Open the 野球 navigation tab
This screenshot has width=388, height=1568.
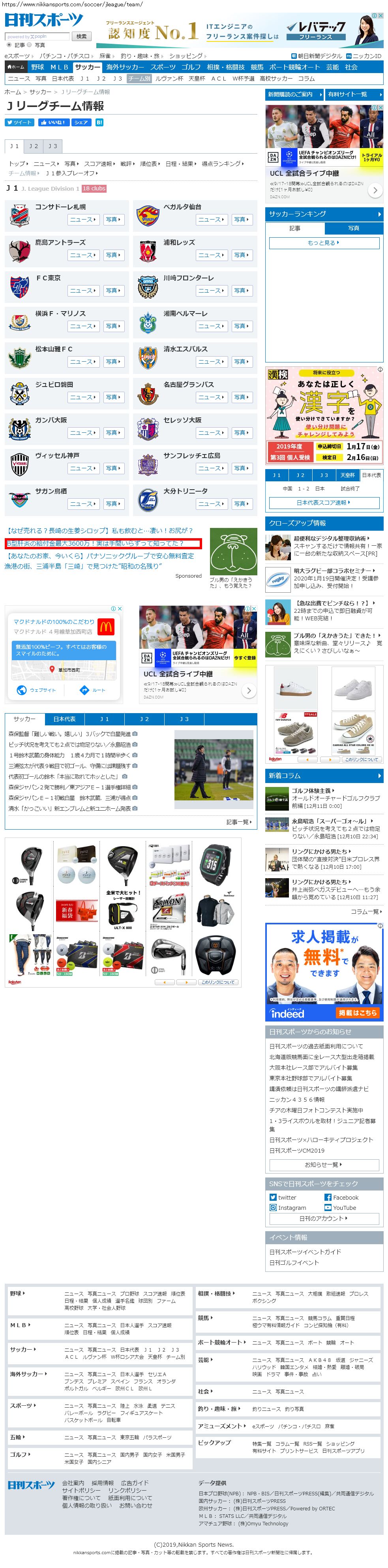[x=38, y=67]
